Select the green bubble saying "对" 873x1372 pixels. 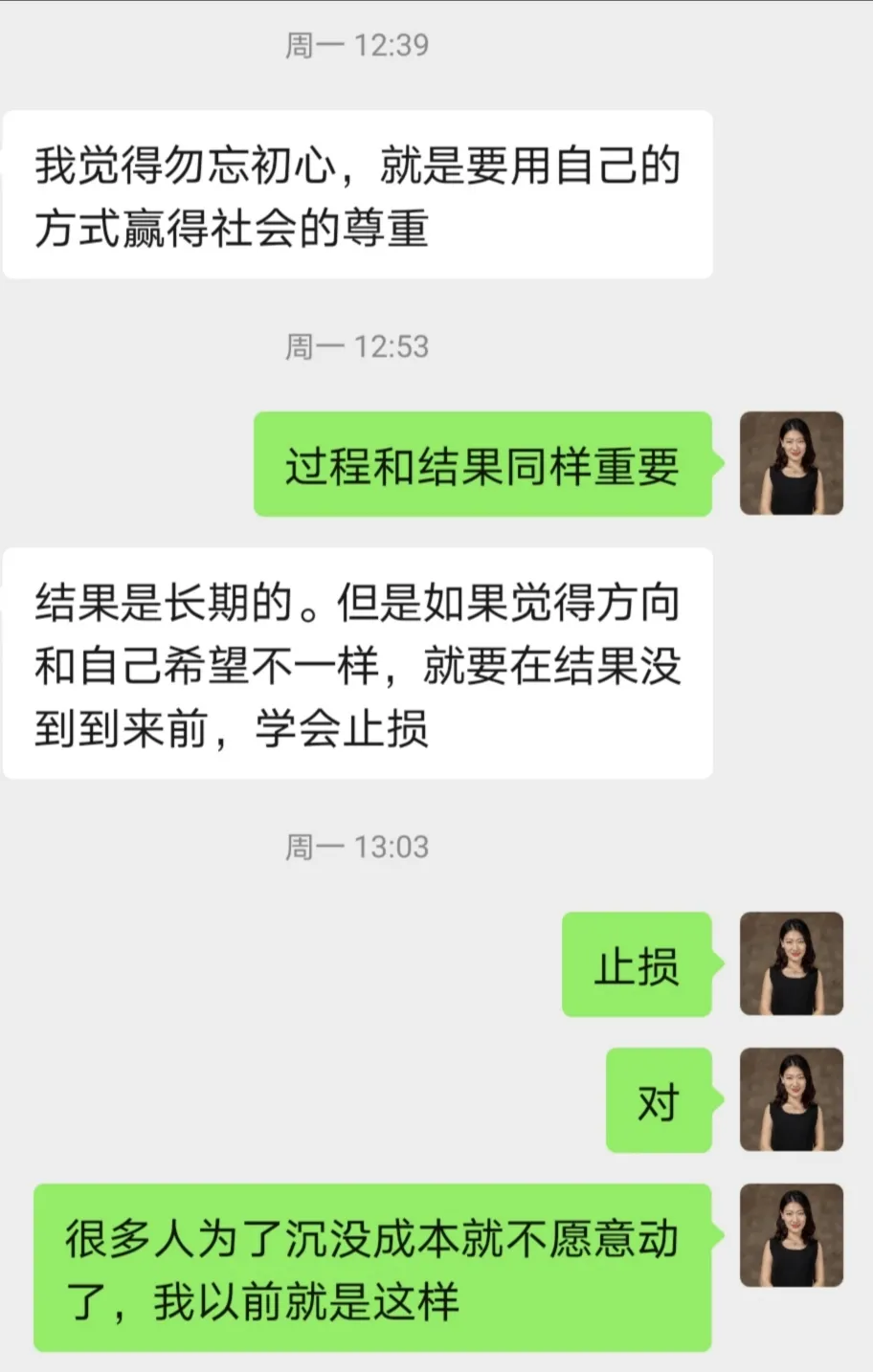click(x=659, y=1101)
